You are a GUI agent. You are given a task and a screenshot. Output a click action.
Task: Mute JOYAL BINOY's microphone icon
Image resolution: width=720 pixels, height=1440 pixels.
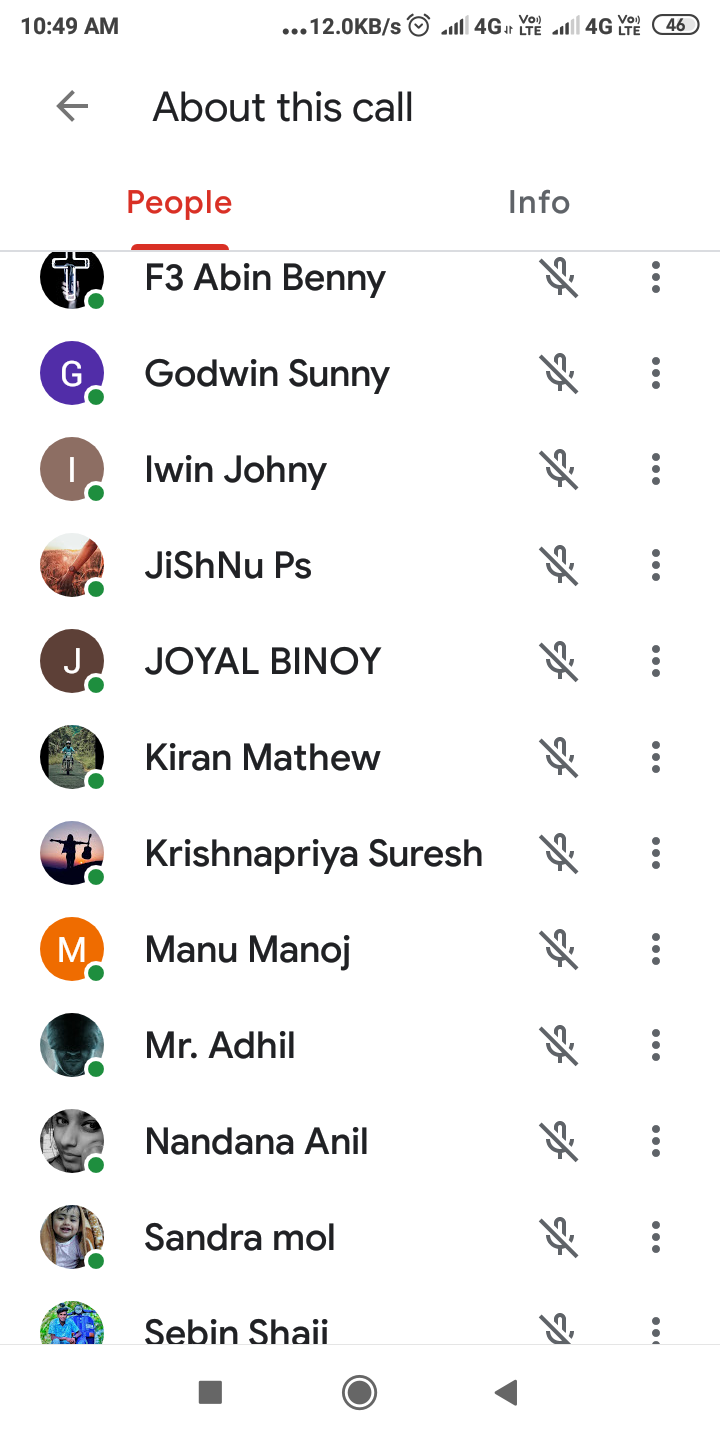point(561,661)
